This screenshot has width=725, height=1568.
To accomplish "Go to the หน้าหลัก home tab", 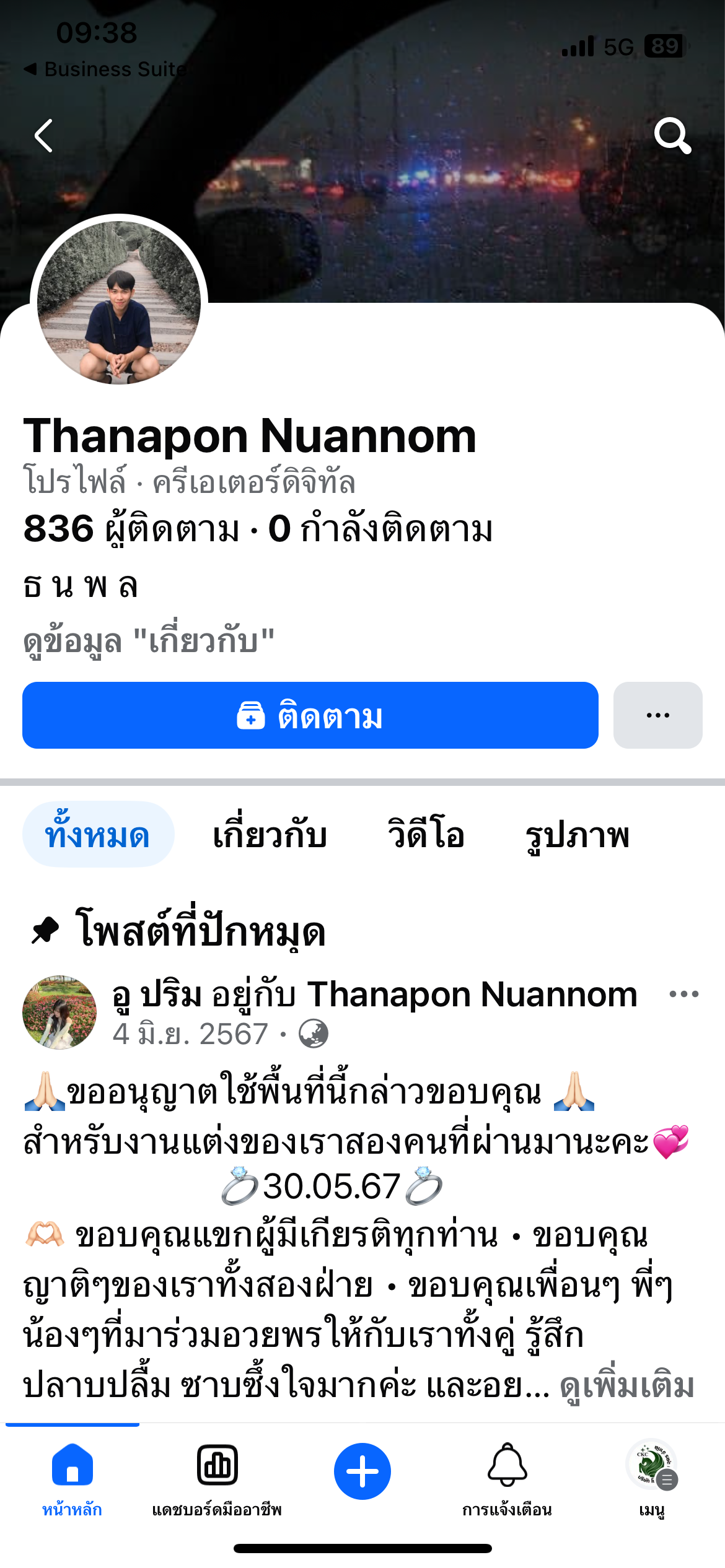I will [72, 1477].
